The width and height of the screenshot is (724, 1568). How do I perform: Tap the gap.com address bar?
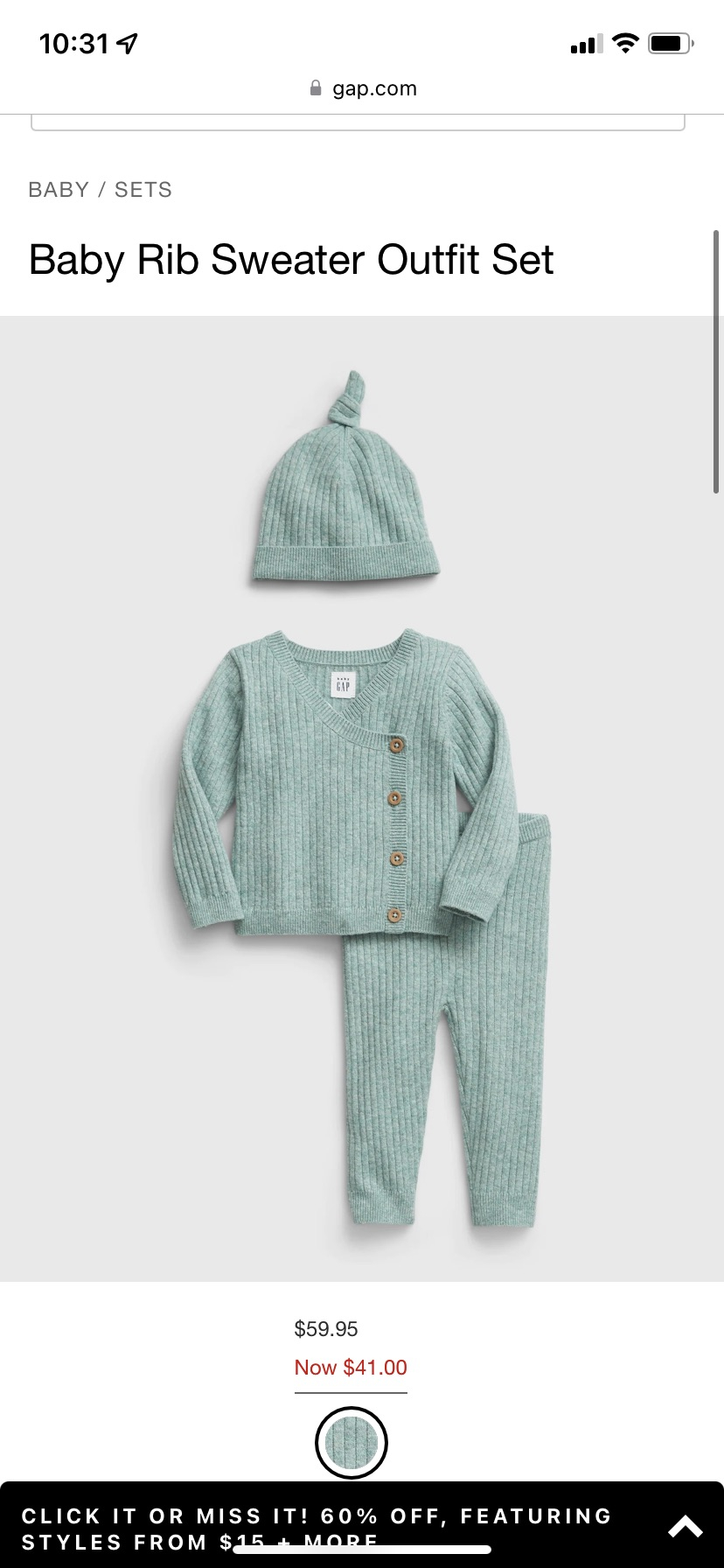[362, 88]
